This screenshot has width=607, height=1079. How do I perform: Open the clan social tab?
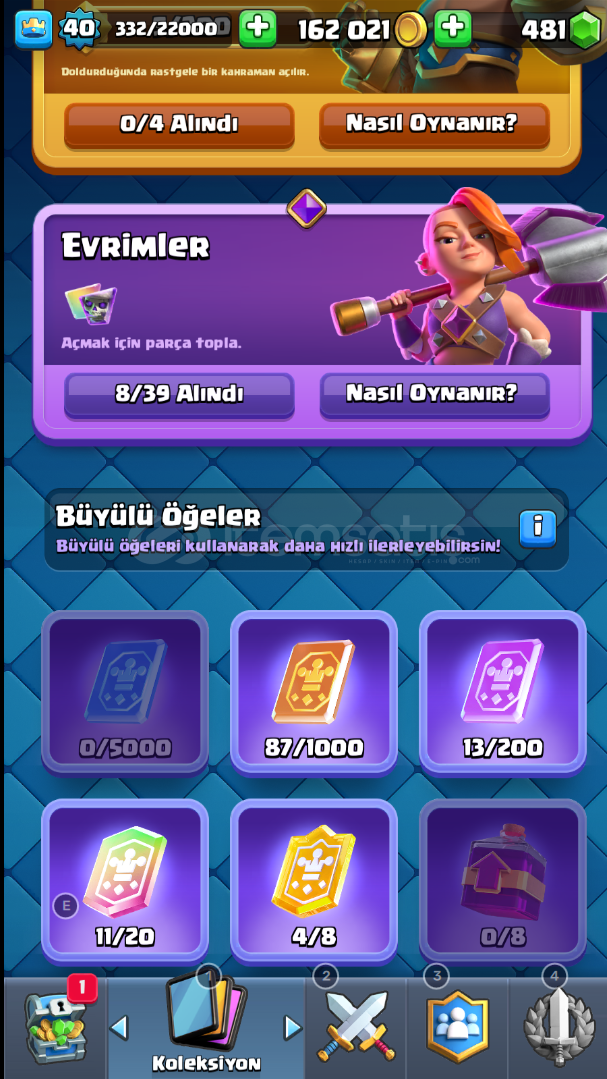[x=457, y=1027]
